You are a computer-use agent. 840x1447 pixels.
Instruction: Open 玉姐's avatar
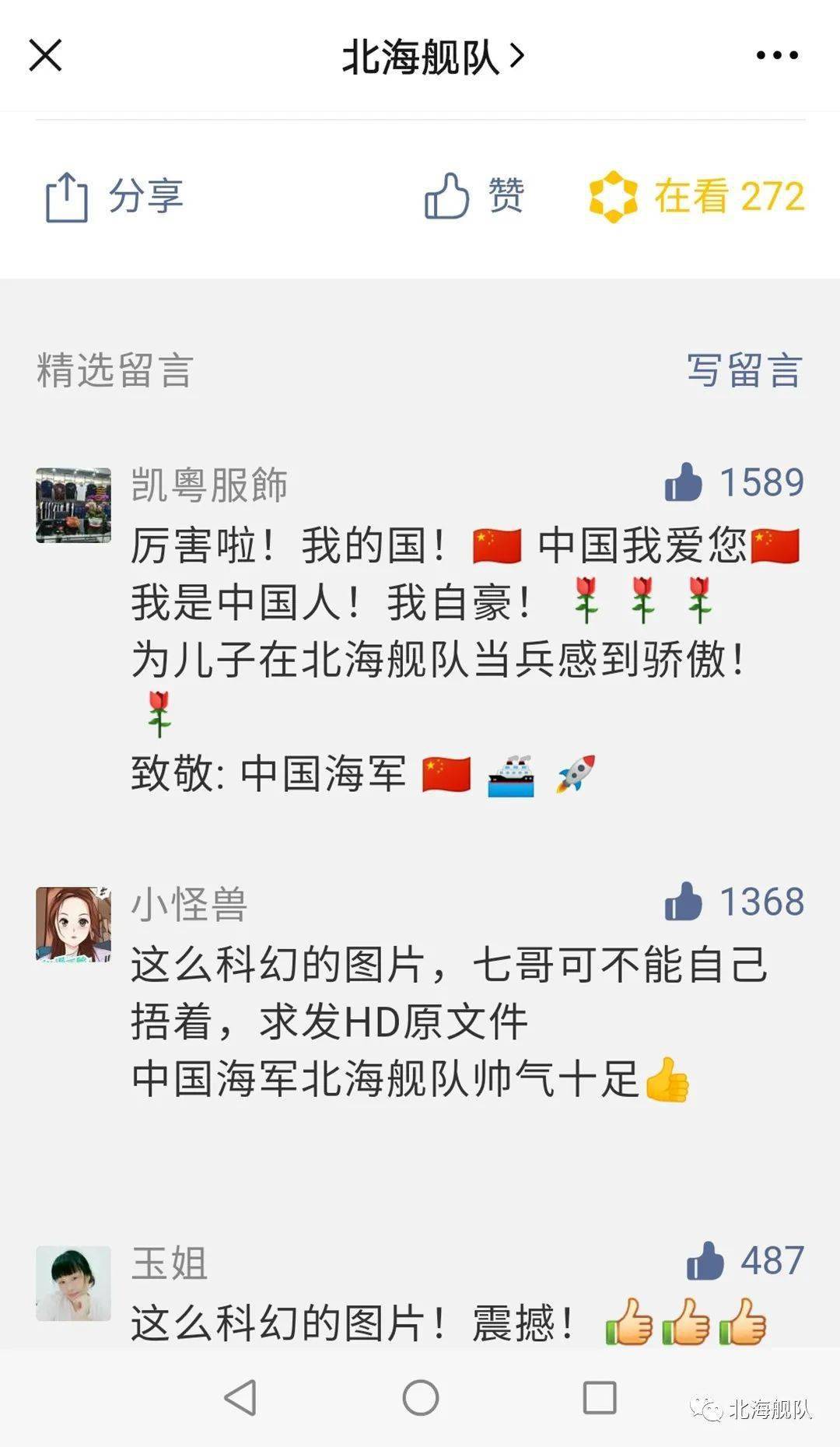74,1283
